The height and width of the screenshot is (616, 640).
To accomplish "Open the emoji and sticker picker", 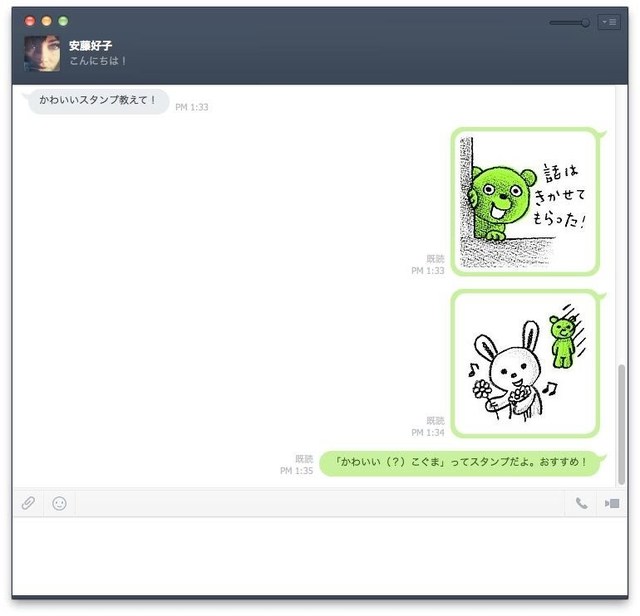I will tap(59, 503).
